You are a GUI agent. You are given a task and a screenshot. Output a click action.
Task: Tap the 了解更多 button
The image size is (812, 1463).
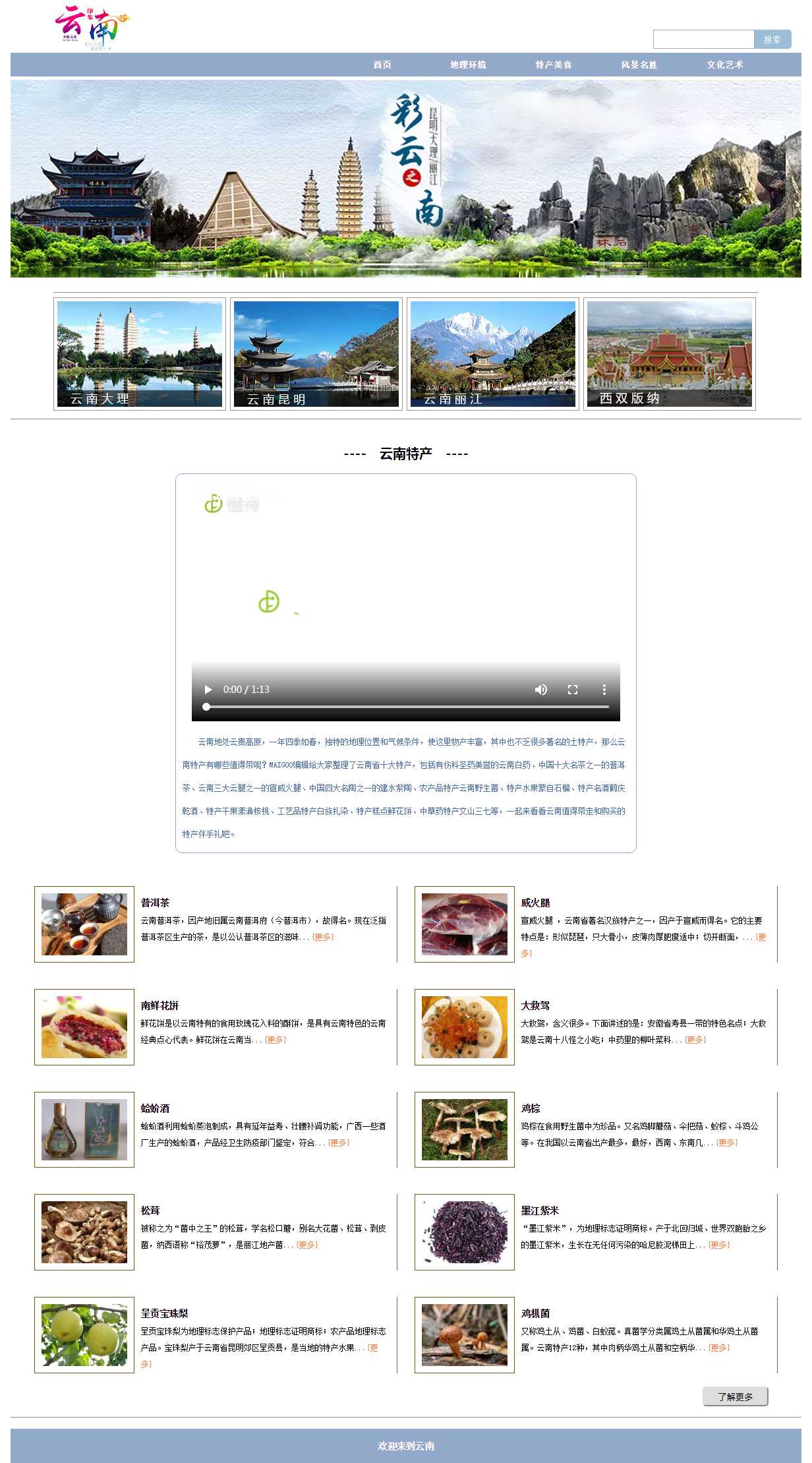tap(735, 1396)
